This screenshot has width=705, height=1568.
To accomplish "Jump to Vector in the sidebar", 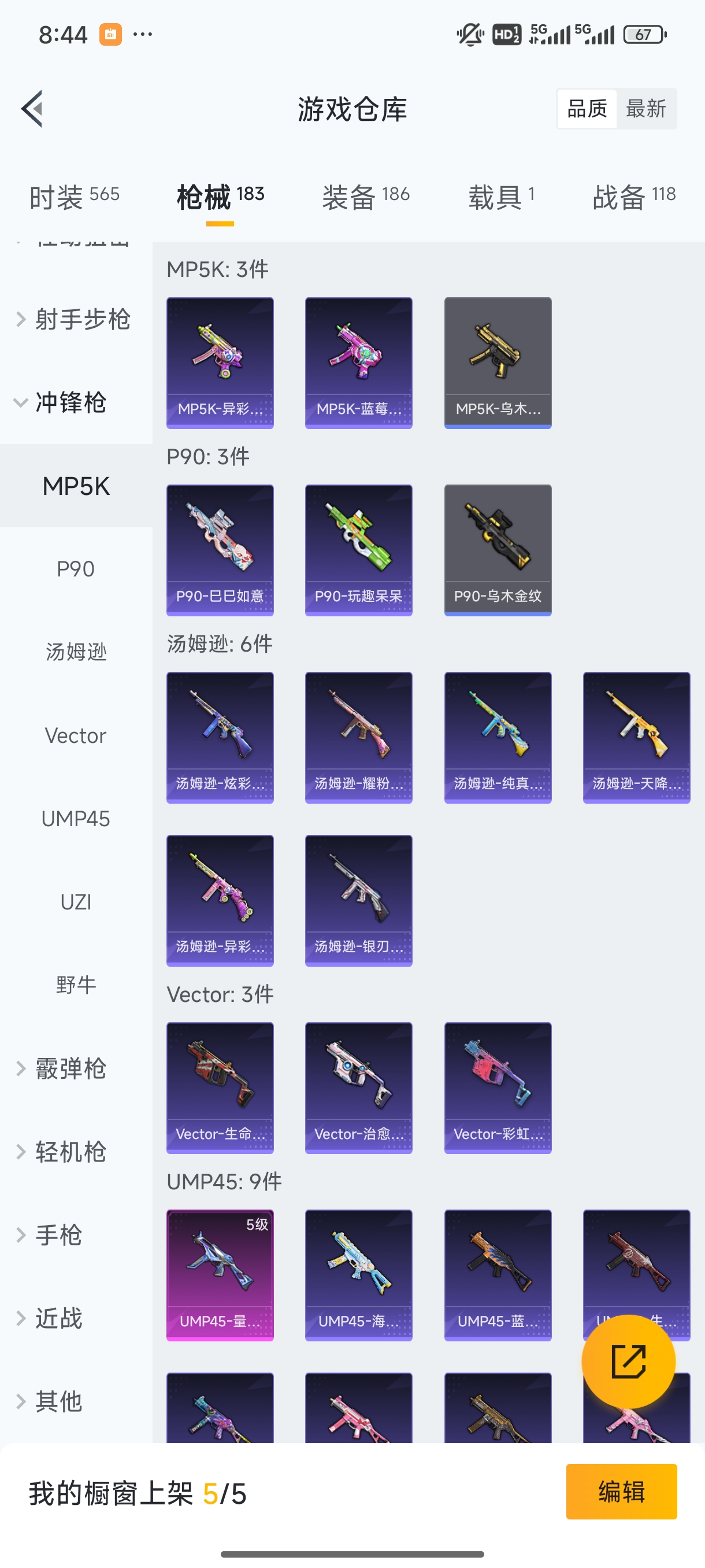I will 76,735.
